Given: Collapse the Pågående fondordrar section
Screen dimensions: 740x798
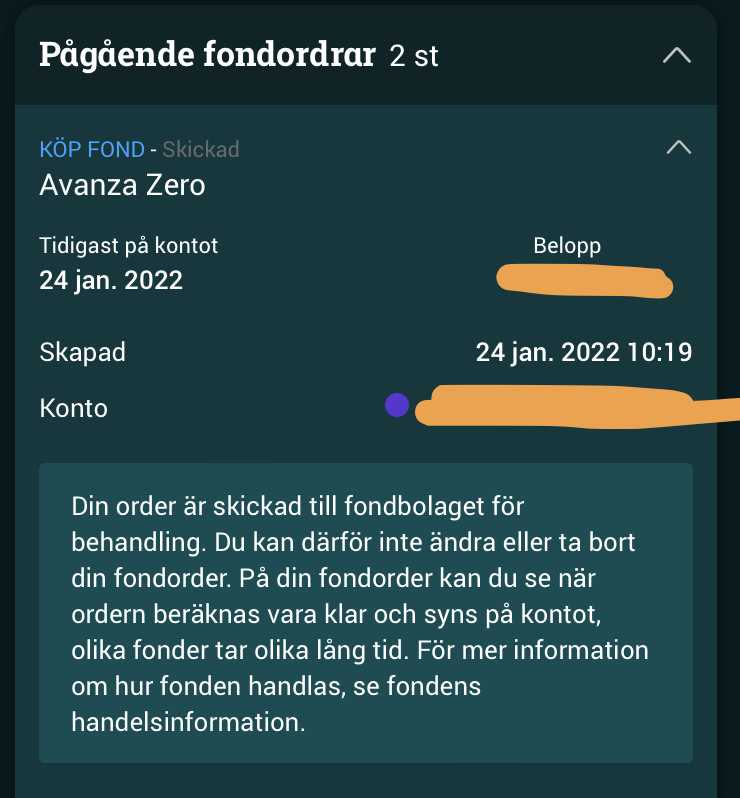Looking at the screenshot, I should 677,55.
